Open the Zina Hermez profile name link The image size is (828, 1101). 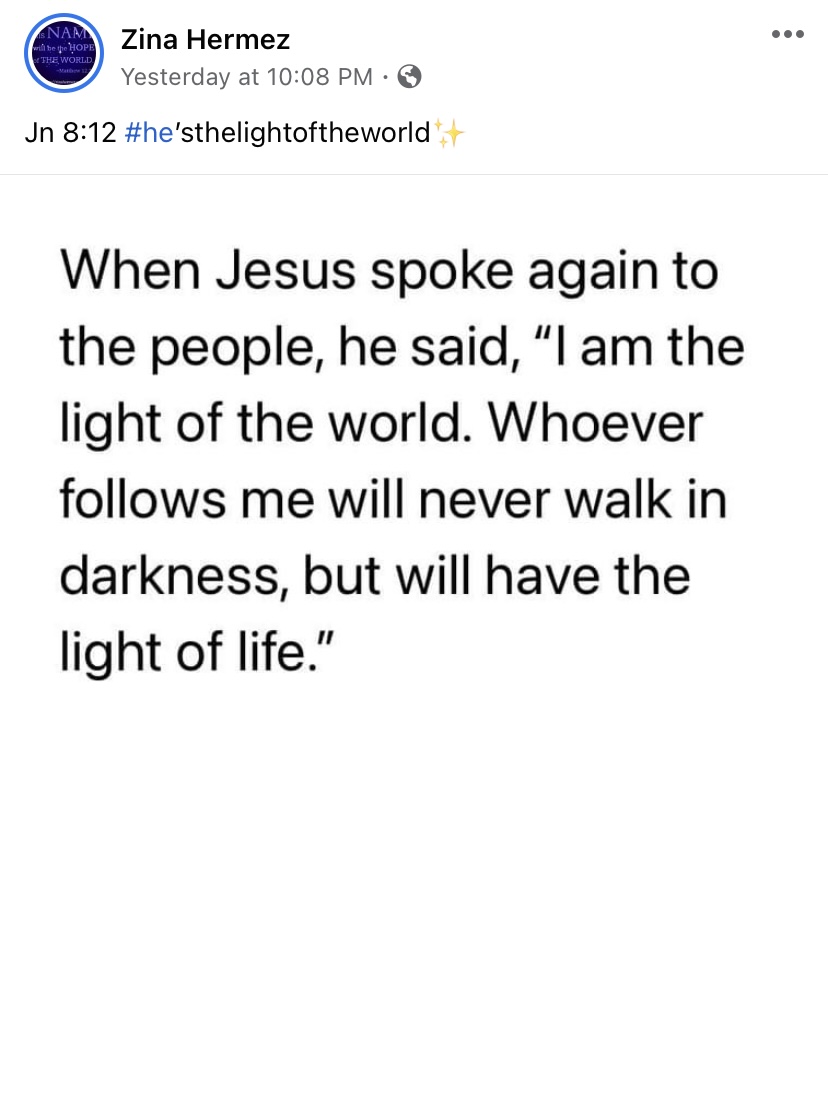tap(204, 40)
